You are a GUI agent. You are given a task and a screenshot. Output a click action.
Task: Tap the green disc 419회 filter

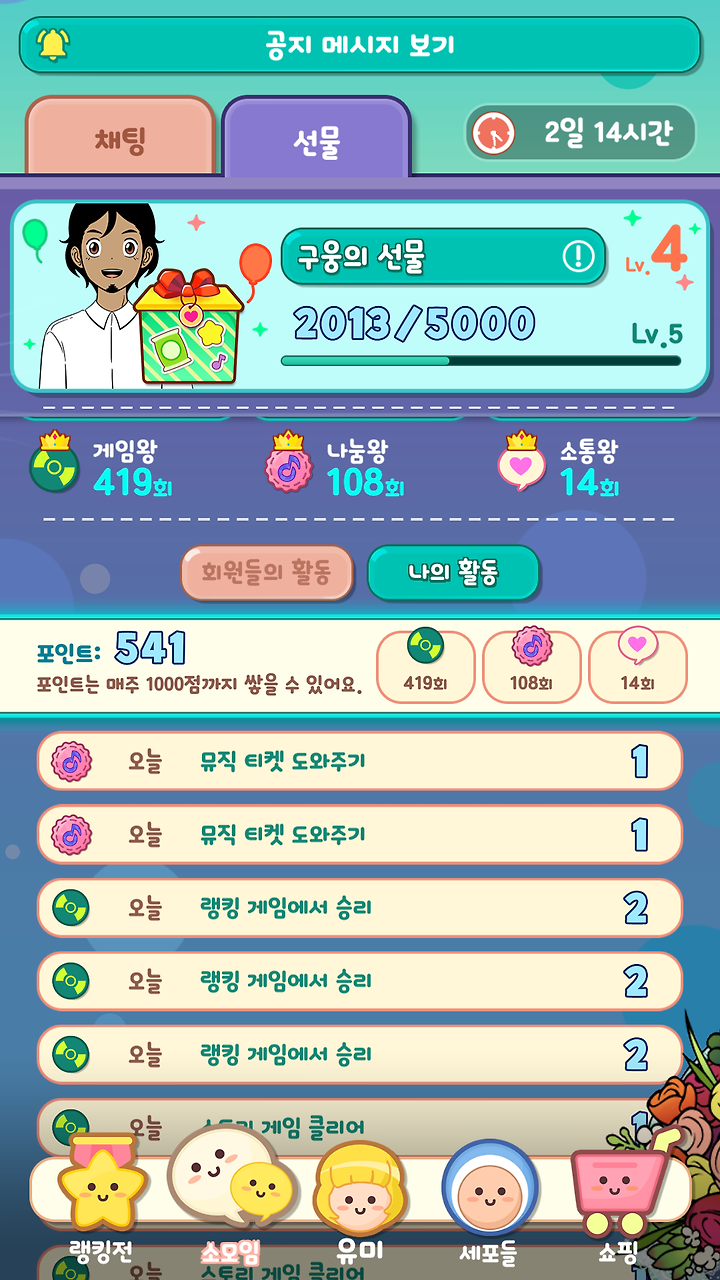pos(425,666)
